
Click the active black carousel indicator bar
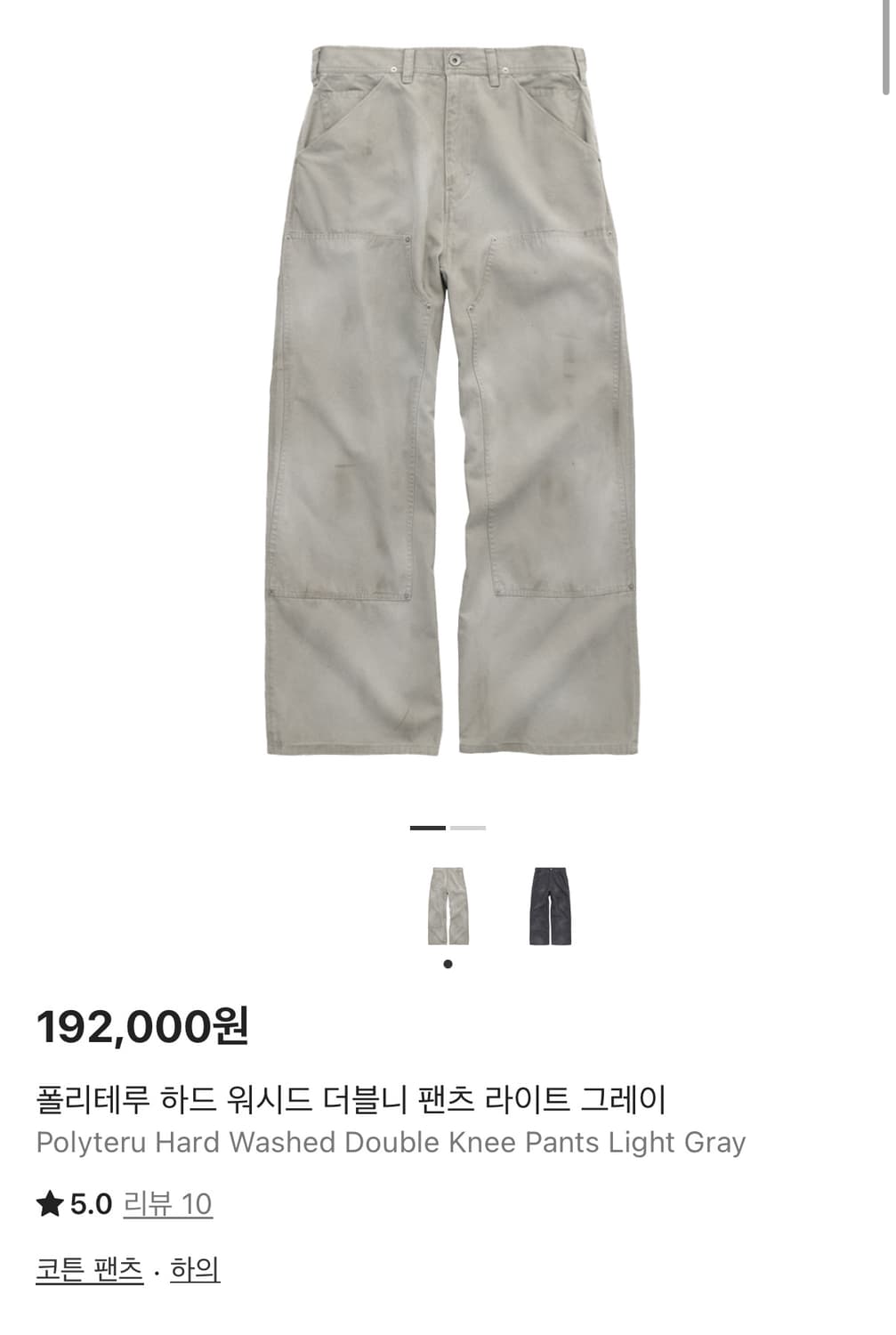(426, 829)
